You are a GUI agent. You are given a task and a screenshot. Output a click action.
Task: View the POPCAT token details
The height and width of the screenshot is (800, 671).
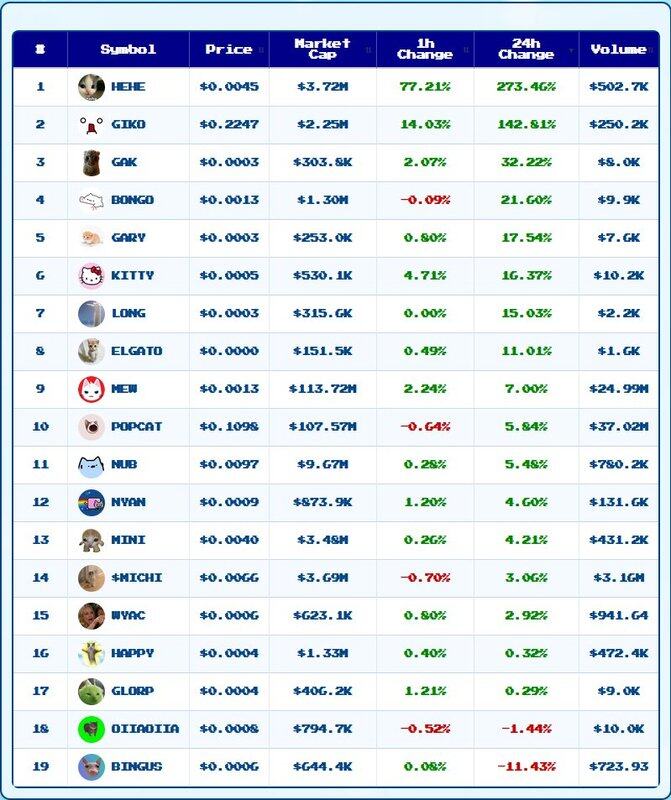136,427
